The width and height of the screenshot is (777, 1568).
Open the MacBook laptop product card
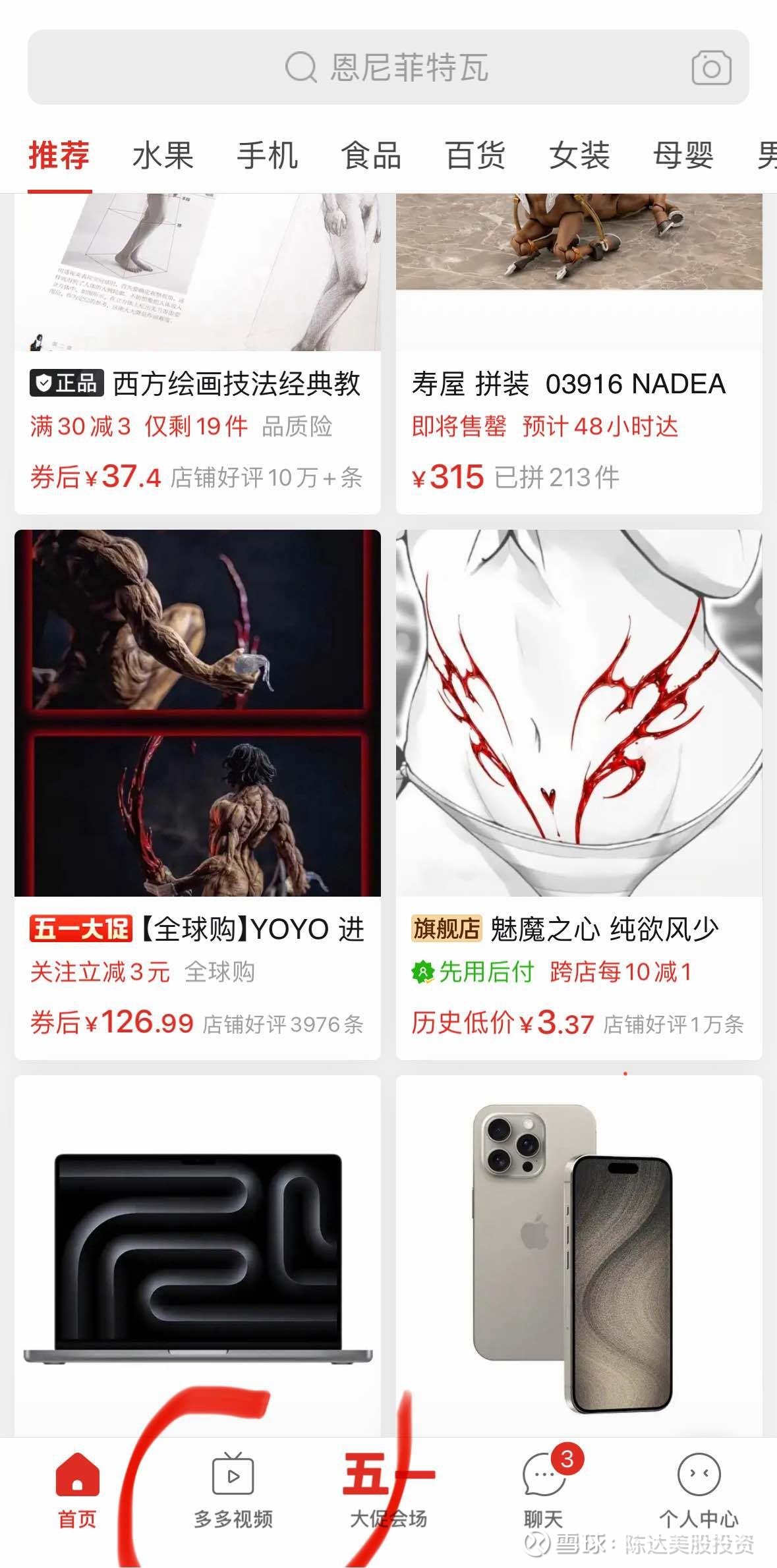(197, 1252)
